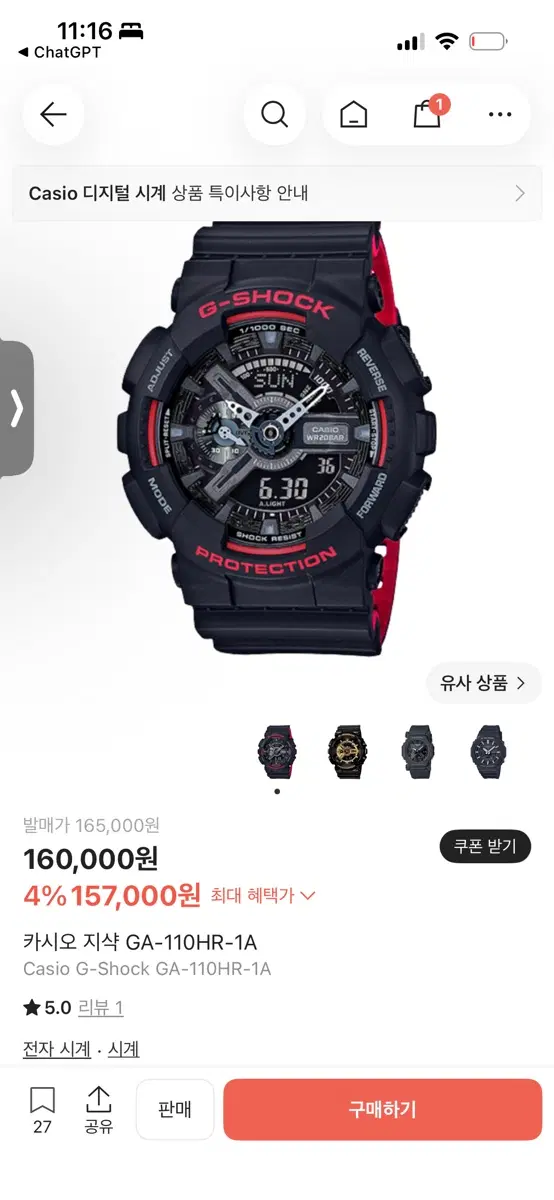The height and width of the screenshot is (1200, 554).
Task: Share this product via 공유
Action: coord(98,1110)
